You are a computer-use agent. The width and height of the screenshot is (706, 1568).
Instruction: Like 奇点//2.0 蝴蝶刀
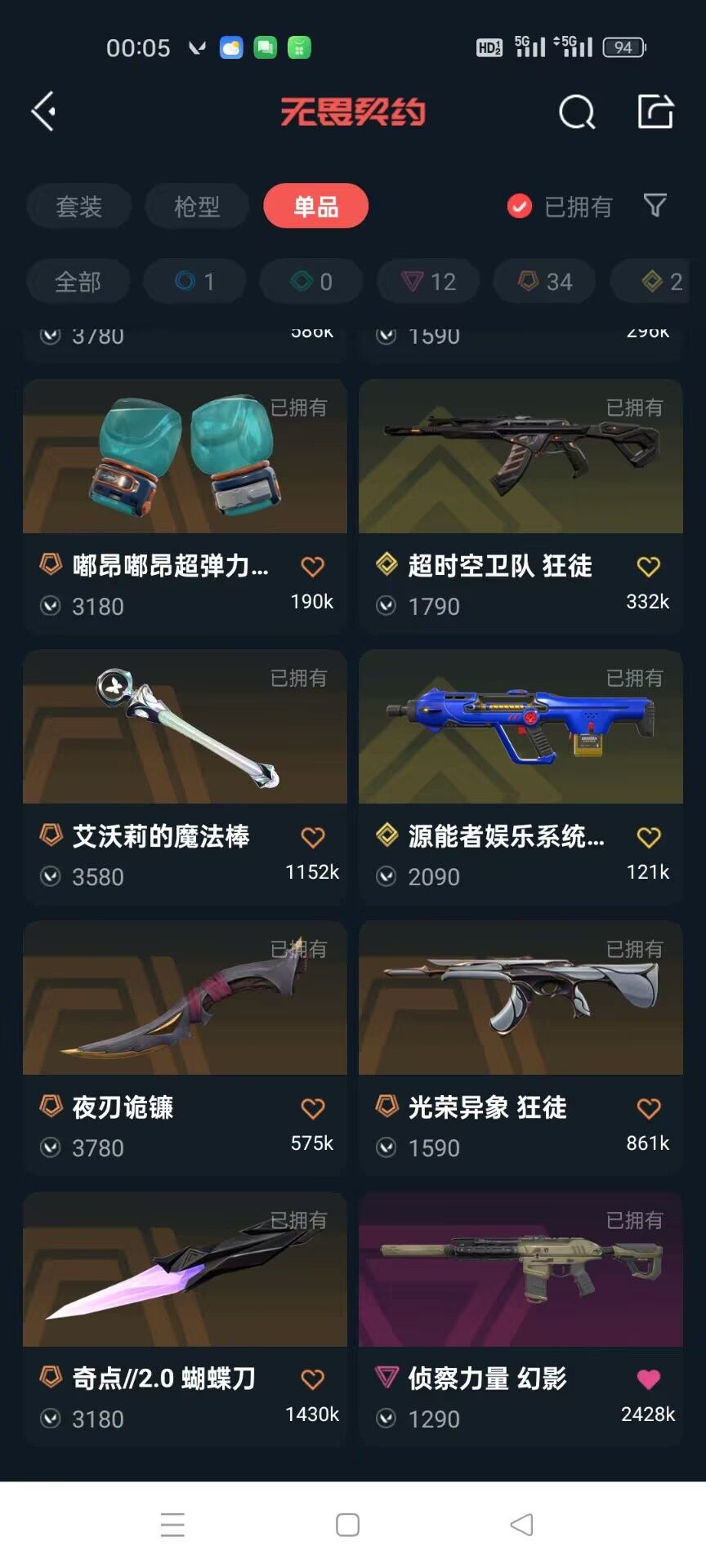click(x=312, y=1379)
